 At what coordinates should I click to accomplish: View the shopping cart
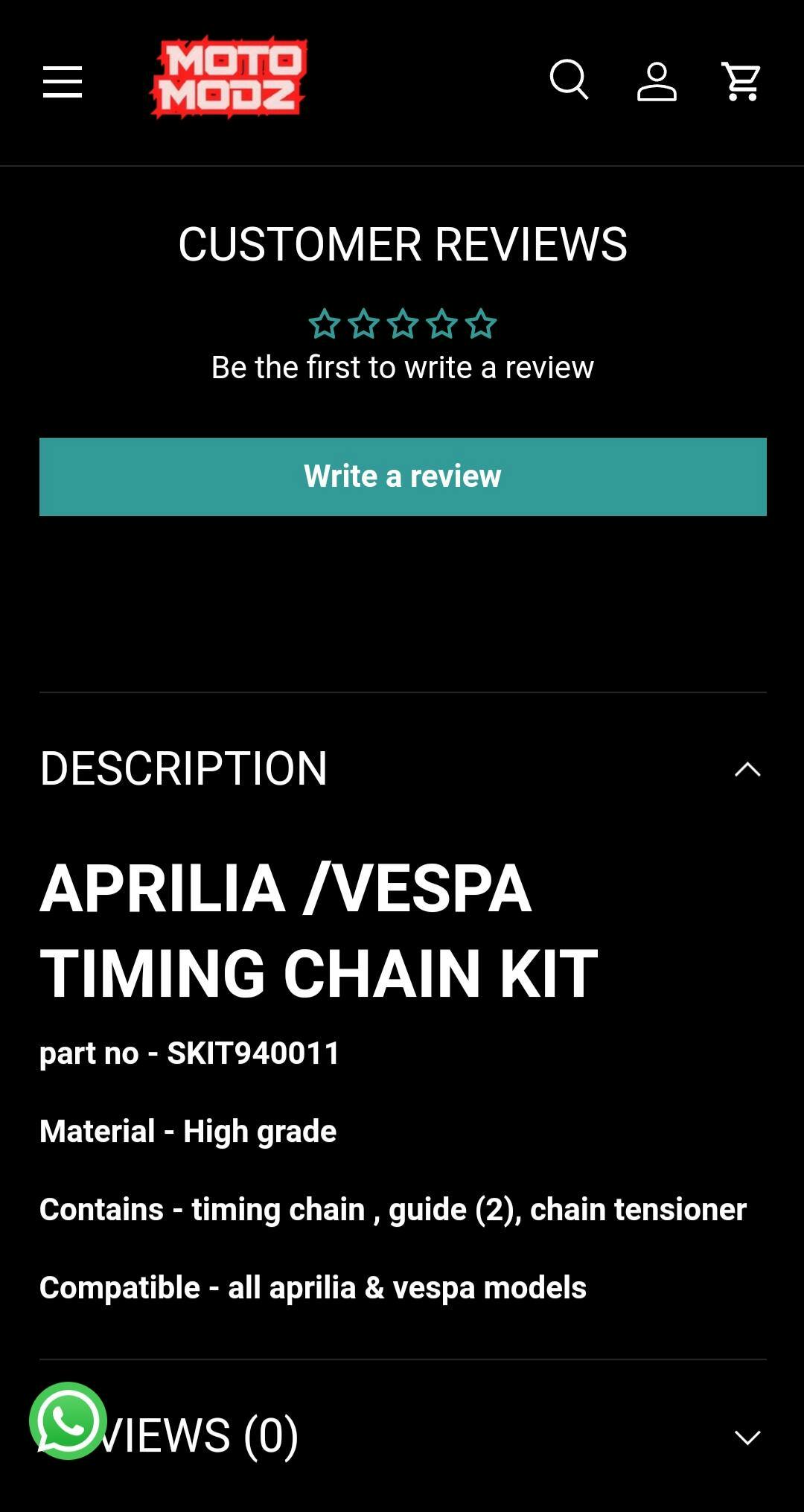pos(741,81)
